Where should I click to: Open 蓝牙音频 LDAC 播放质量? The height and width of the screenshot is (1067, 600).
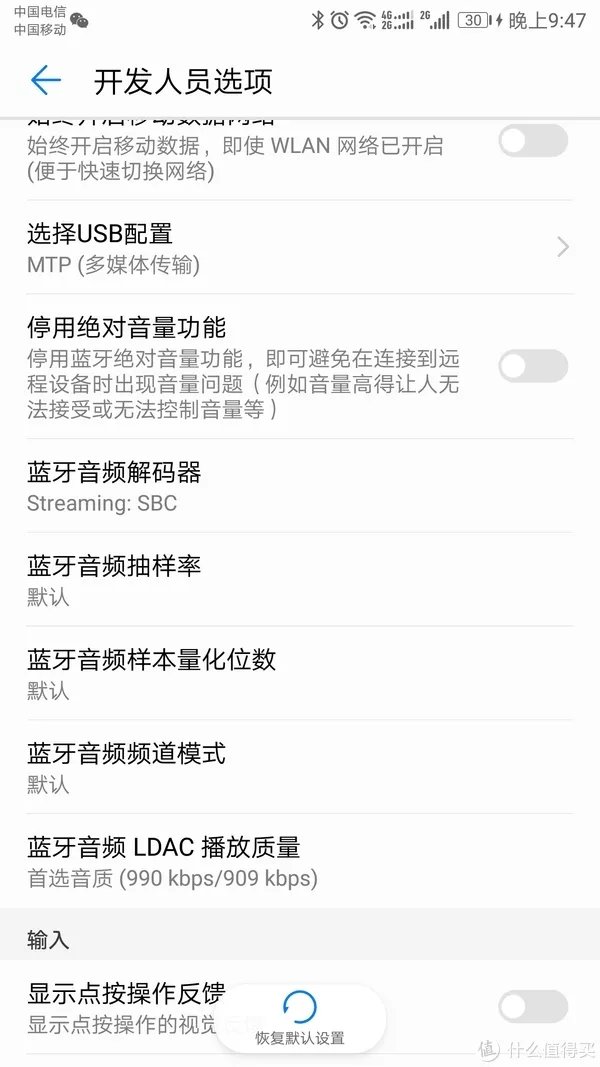point(299,862)
